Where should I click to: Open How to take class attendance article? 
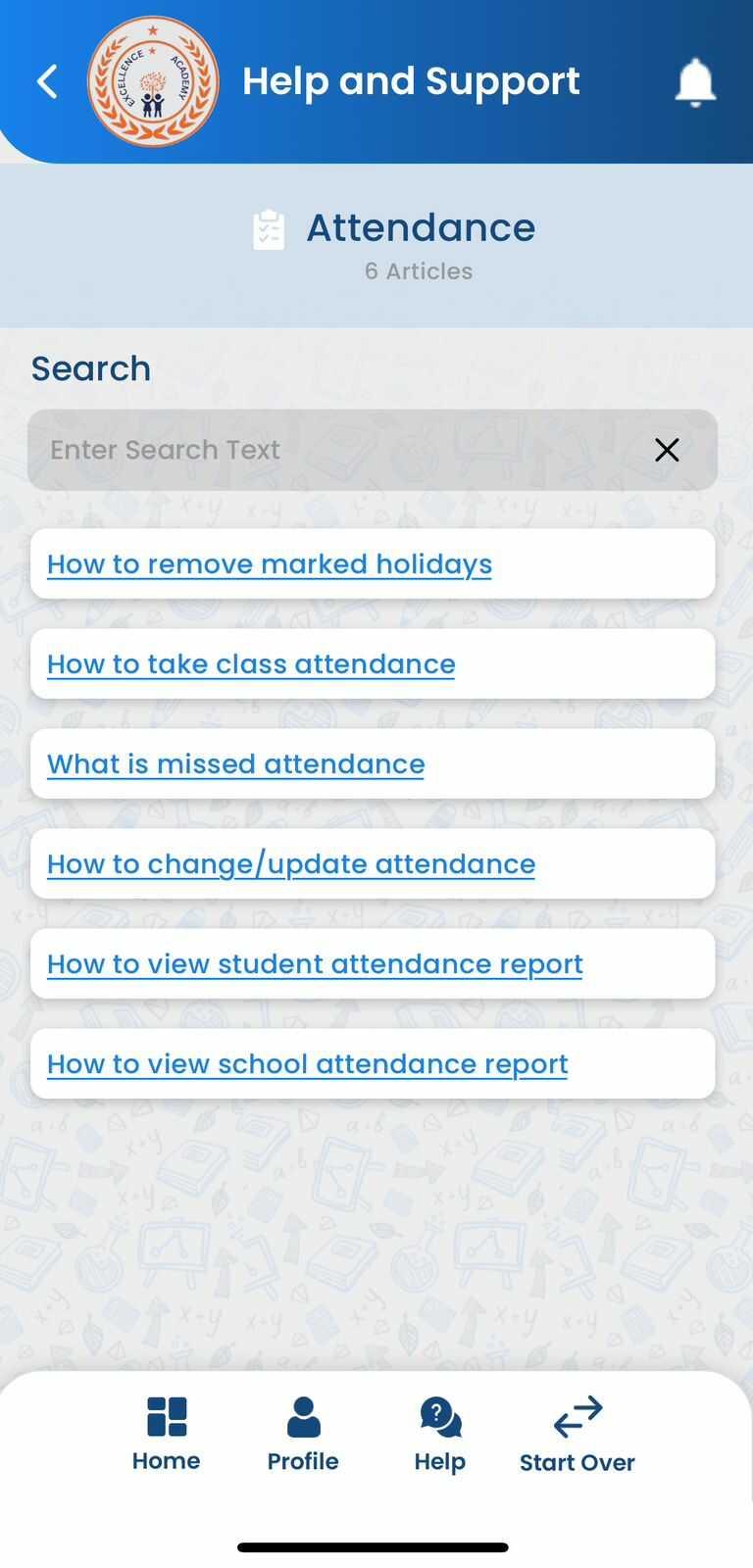[251, 664]
